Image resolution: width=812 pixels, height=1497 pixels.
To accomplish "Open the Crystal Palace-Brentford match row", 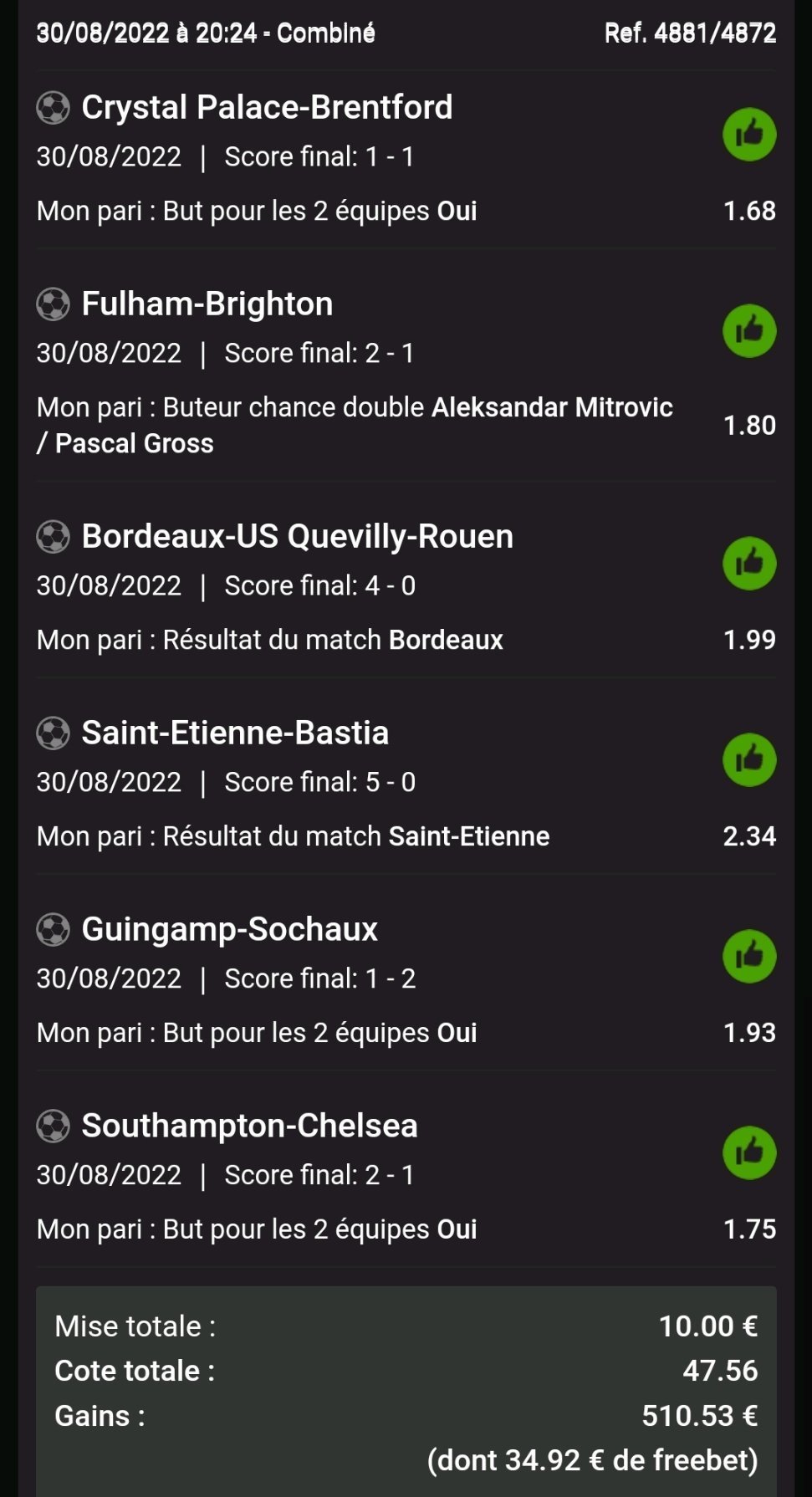I will click(x=406, y=159).
